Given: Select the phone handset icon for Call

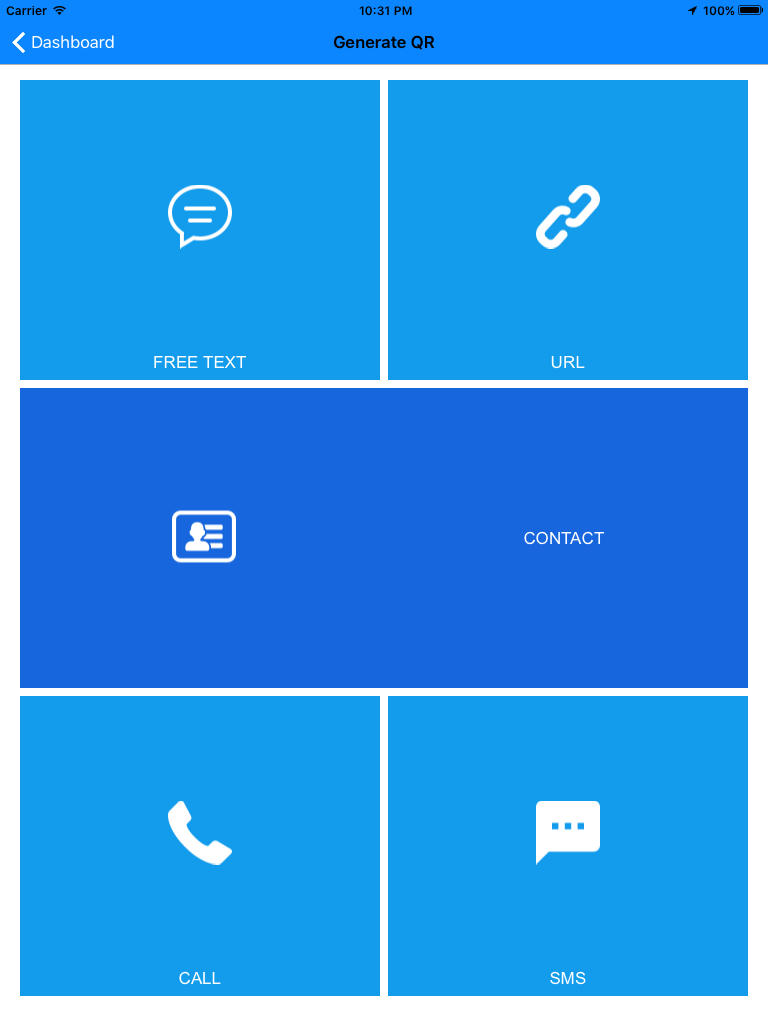Looking at the screenshot, I should tap(200, 831).
